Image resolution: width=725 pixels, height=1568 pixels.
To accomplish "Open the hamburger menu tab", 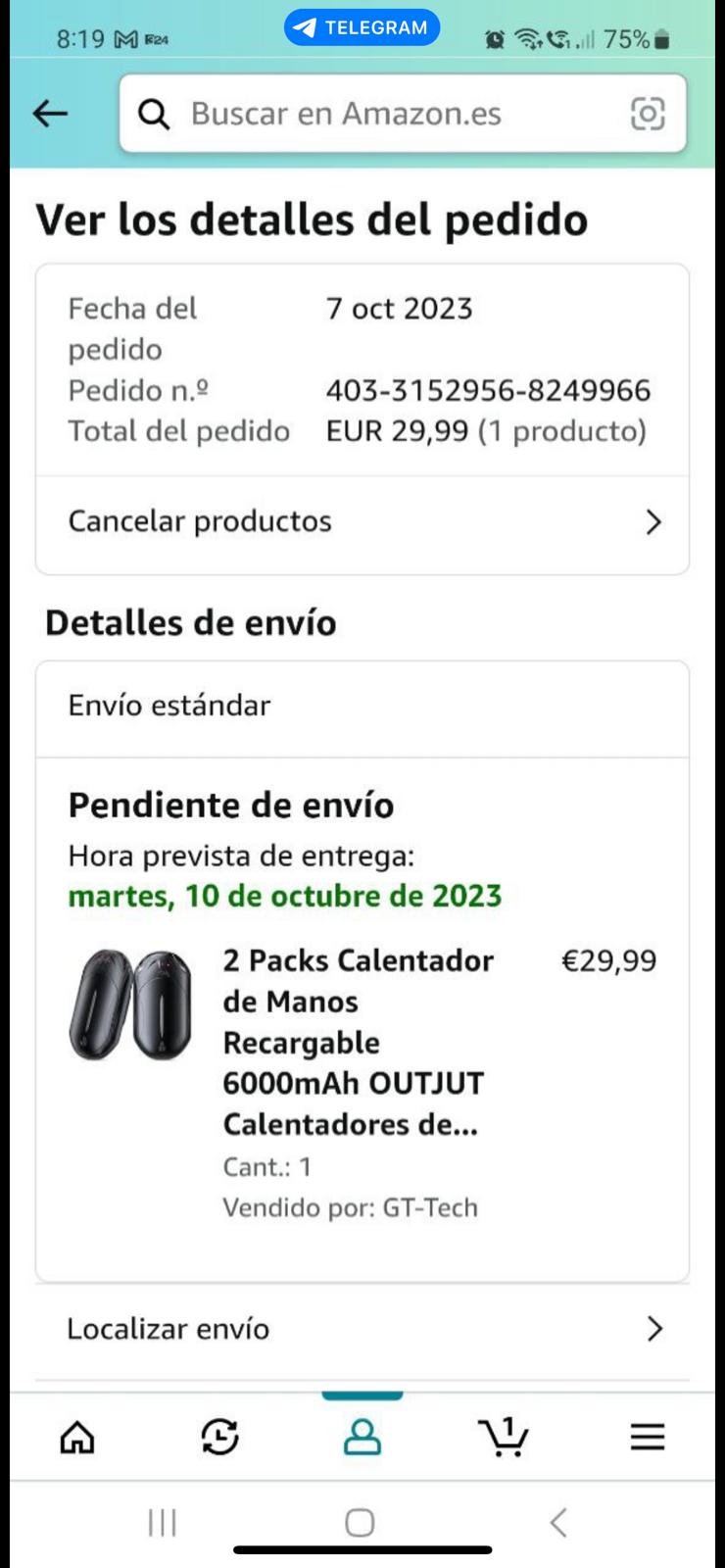I will [647, 1438].
